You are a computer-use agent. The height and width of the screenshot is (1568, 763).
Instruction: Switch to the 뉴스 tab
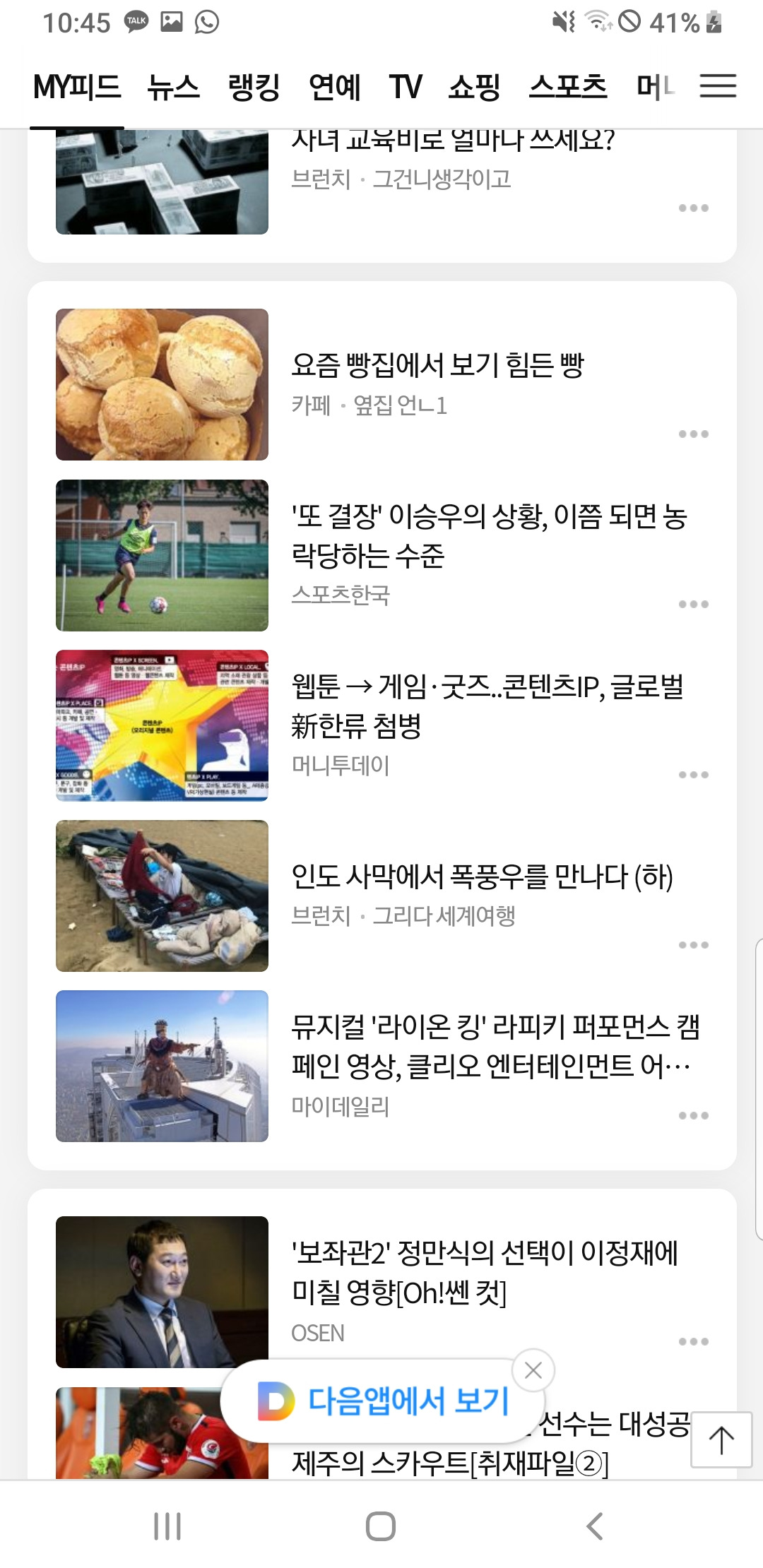(172, 87)
